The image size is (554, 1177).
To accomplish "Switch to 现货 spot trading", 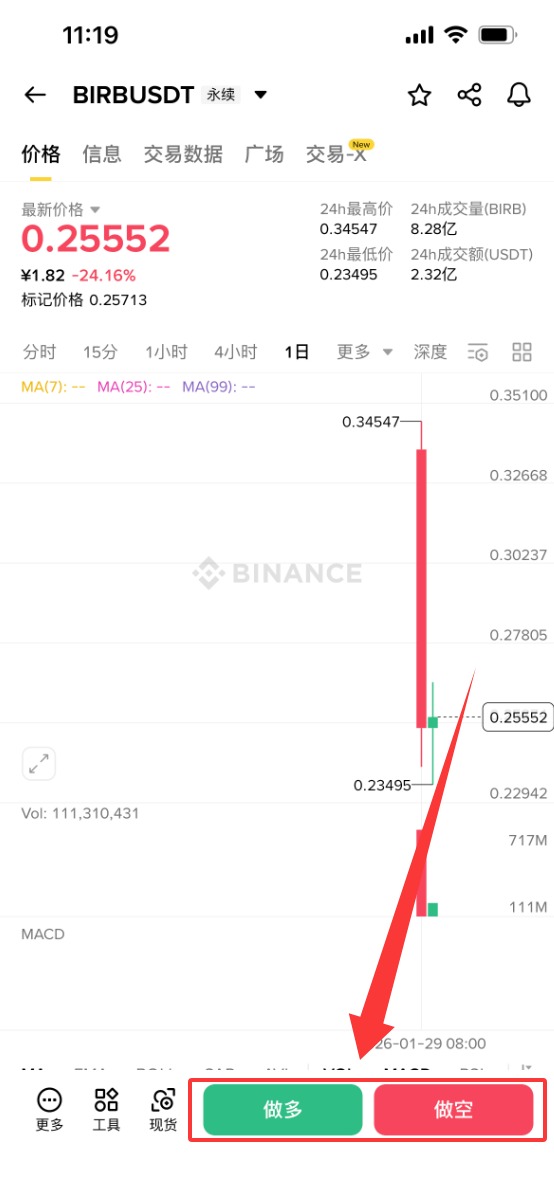I will pos(163,1109).
